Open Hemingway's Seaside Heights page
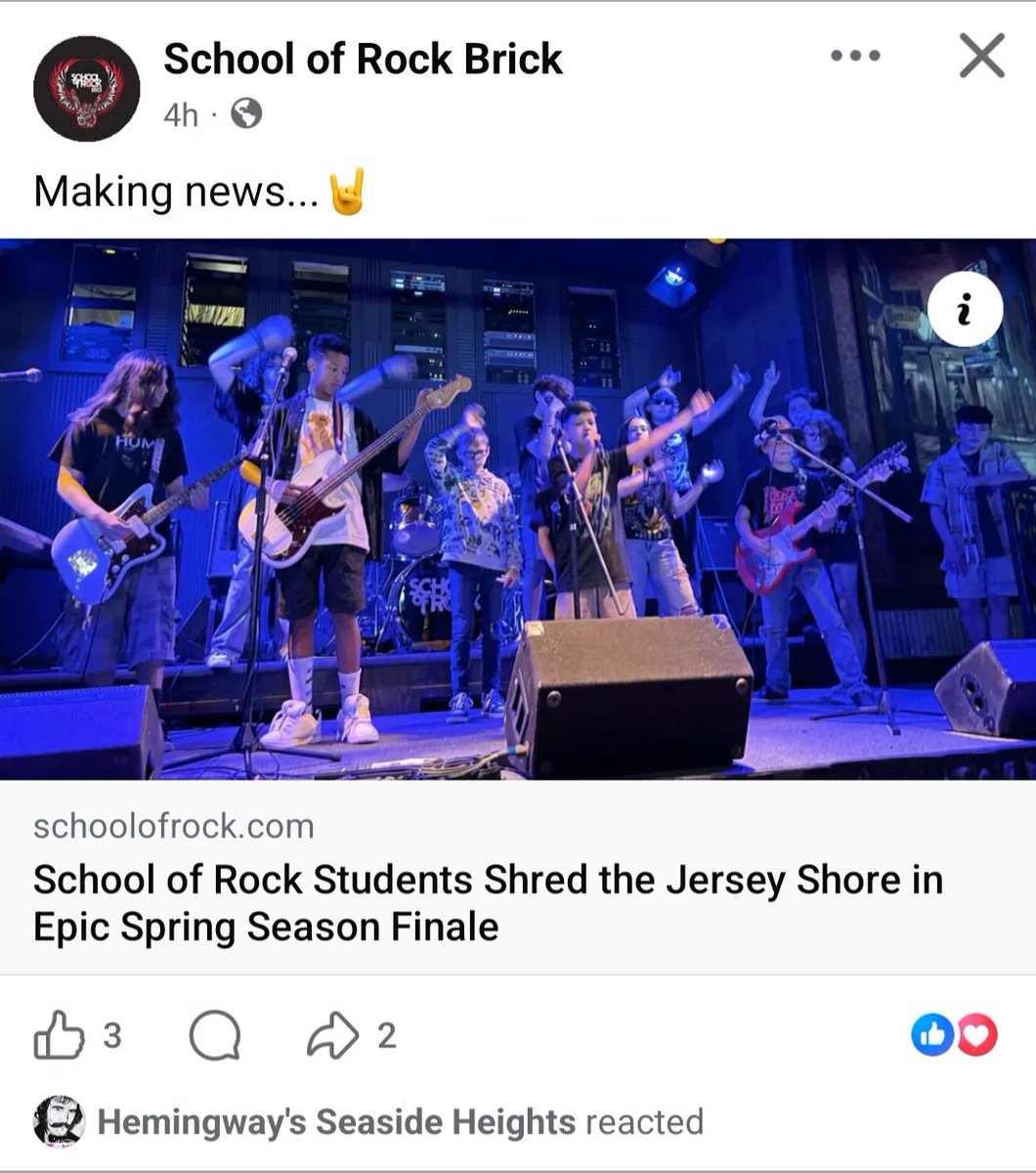 pyautogui.click(x=336, y=1121)
